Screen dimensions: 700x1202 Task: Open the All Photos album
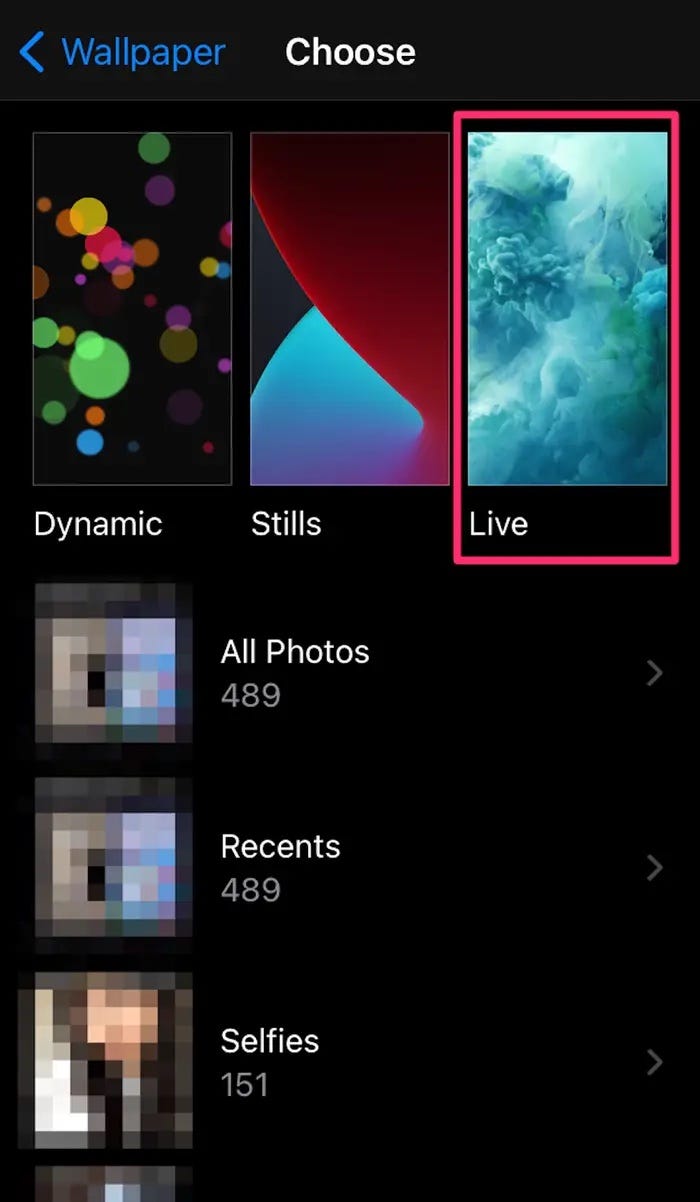coord(350,673)
